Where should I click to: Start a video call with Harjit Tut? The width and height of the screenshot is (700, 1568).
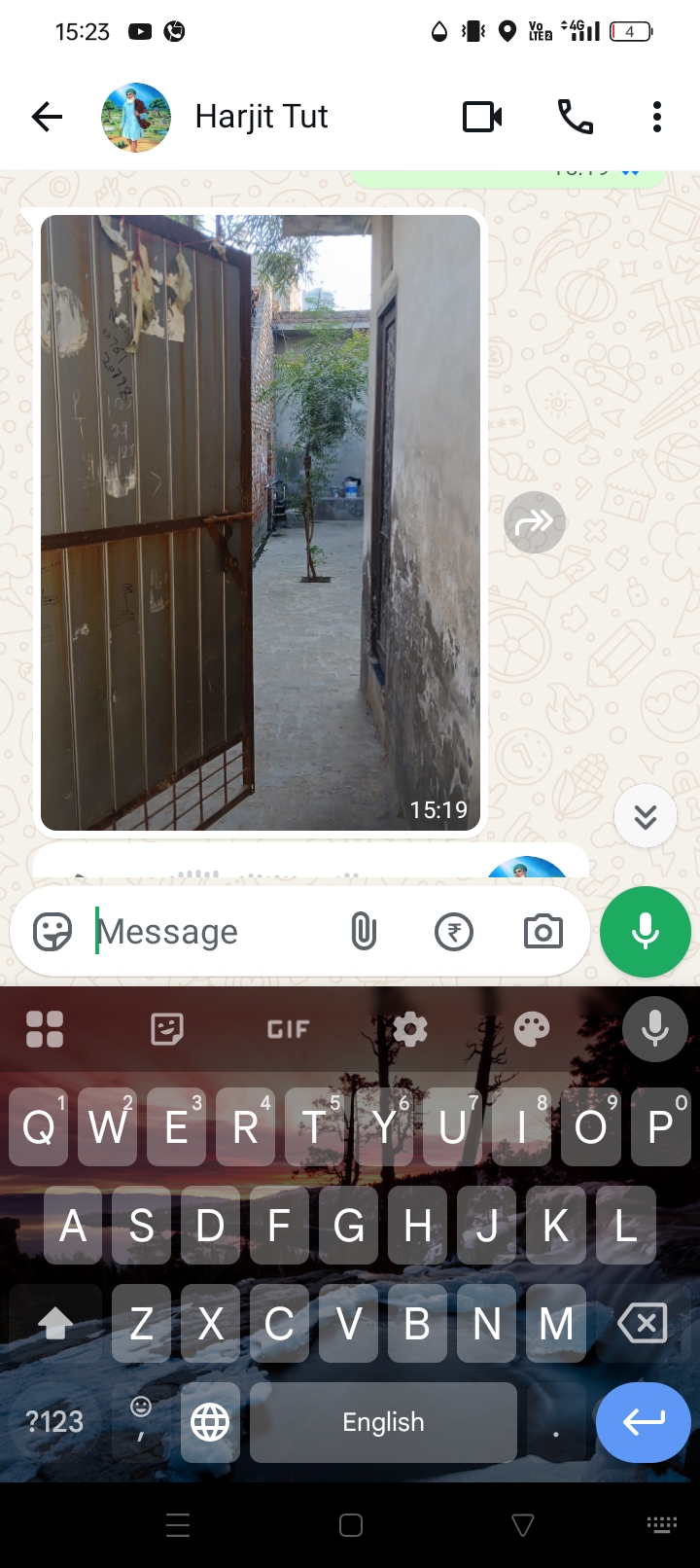click(x=482, y=118)
